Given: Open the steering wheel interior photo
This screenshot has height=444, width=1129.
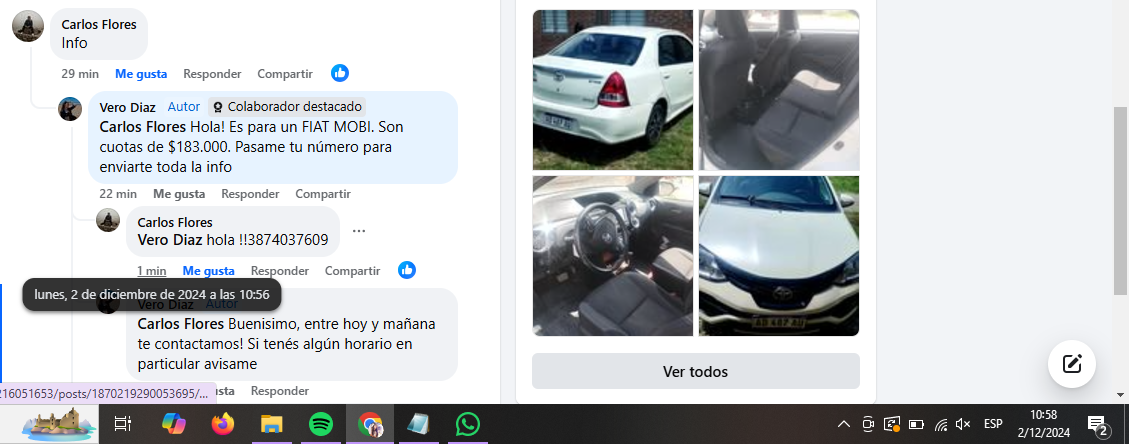Looking at the screenshot, I should point(613,256).
